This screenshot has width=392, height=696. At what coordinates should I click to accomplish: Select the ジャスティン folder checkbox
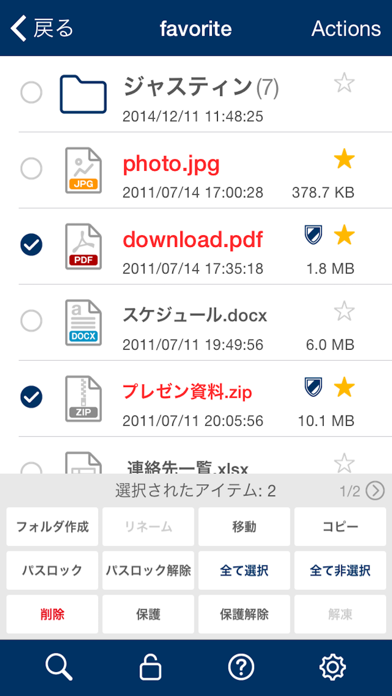click(x=32, y=92)
